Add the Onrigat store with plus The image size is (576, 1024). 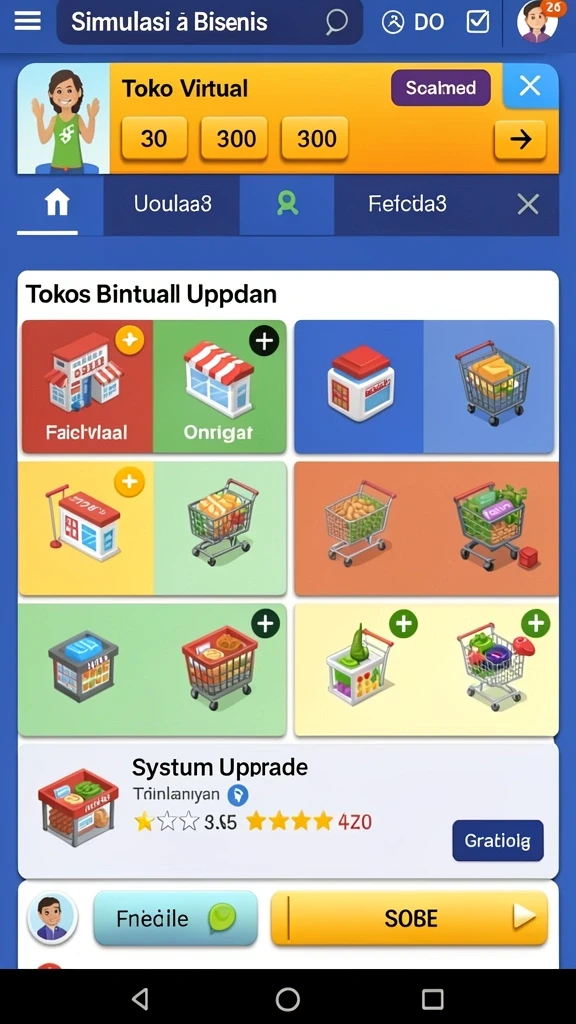click(x=264, y=341)
